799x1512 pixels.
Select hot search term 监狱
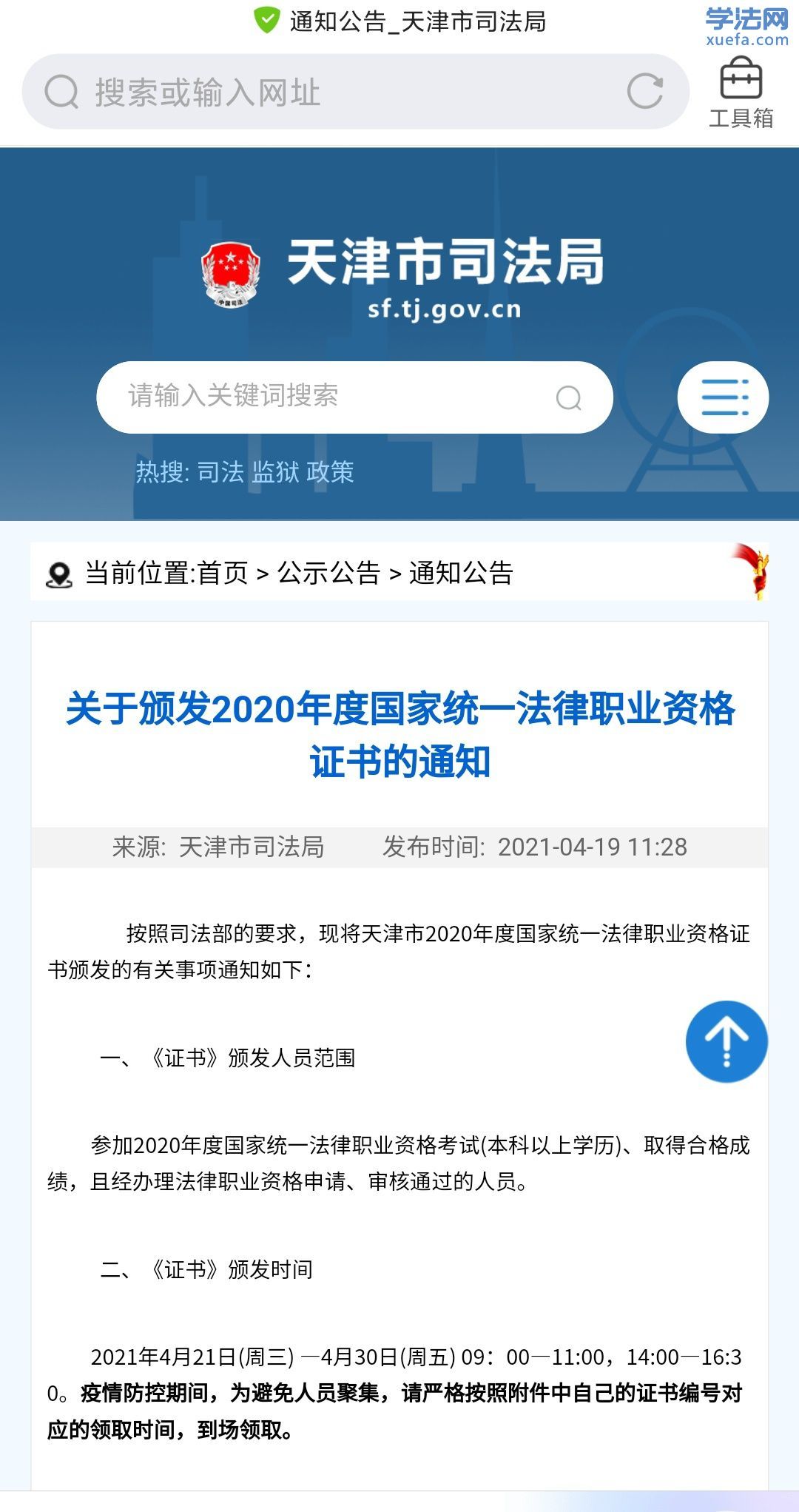pos(275,472)
